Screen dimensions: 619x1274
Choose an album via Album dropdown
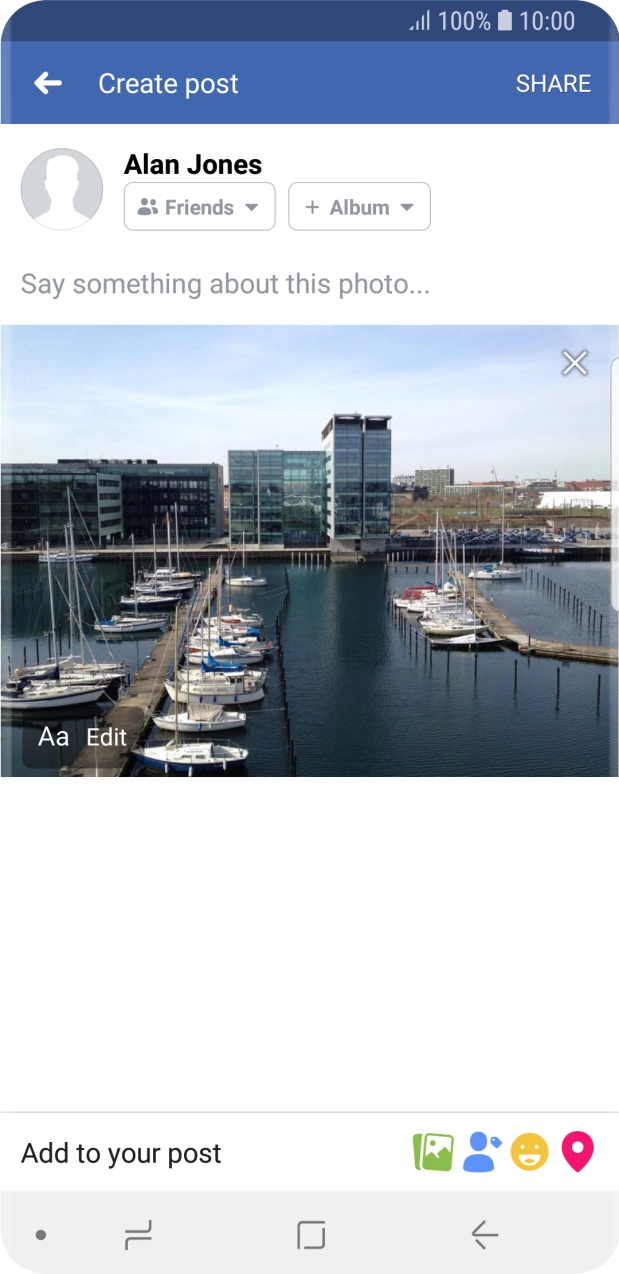359,207
